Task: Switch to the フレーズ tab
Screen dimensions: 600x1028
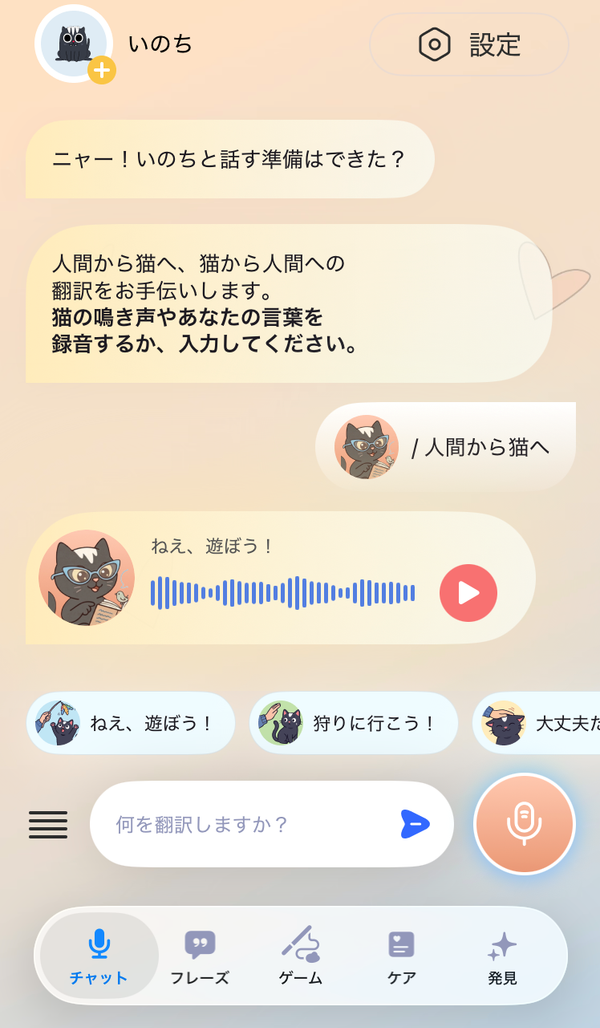Action: point(200,956)
